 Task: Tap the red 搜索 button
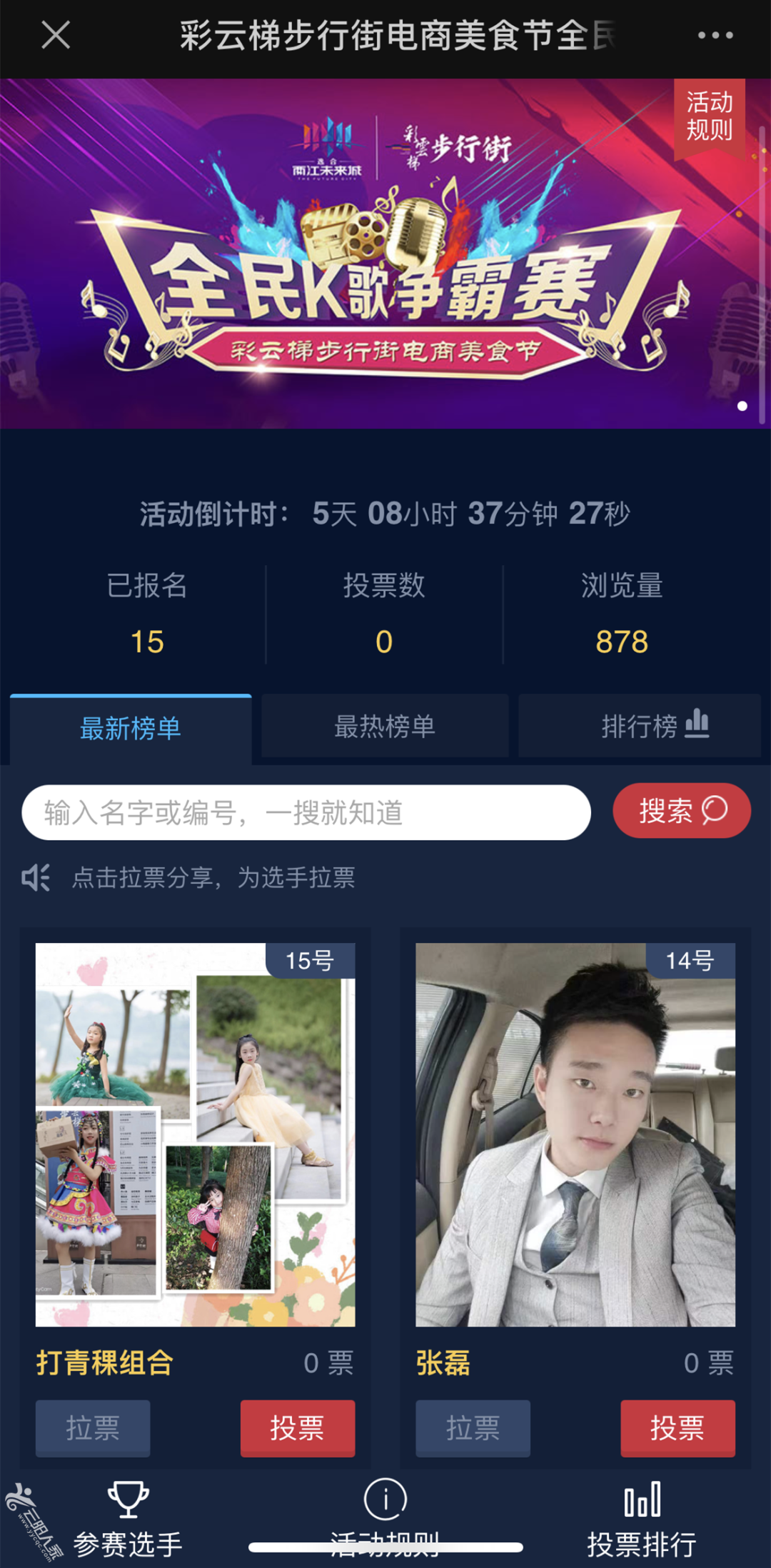[681, 811]
